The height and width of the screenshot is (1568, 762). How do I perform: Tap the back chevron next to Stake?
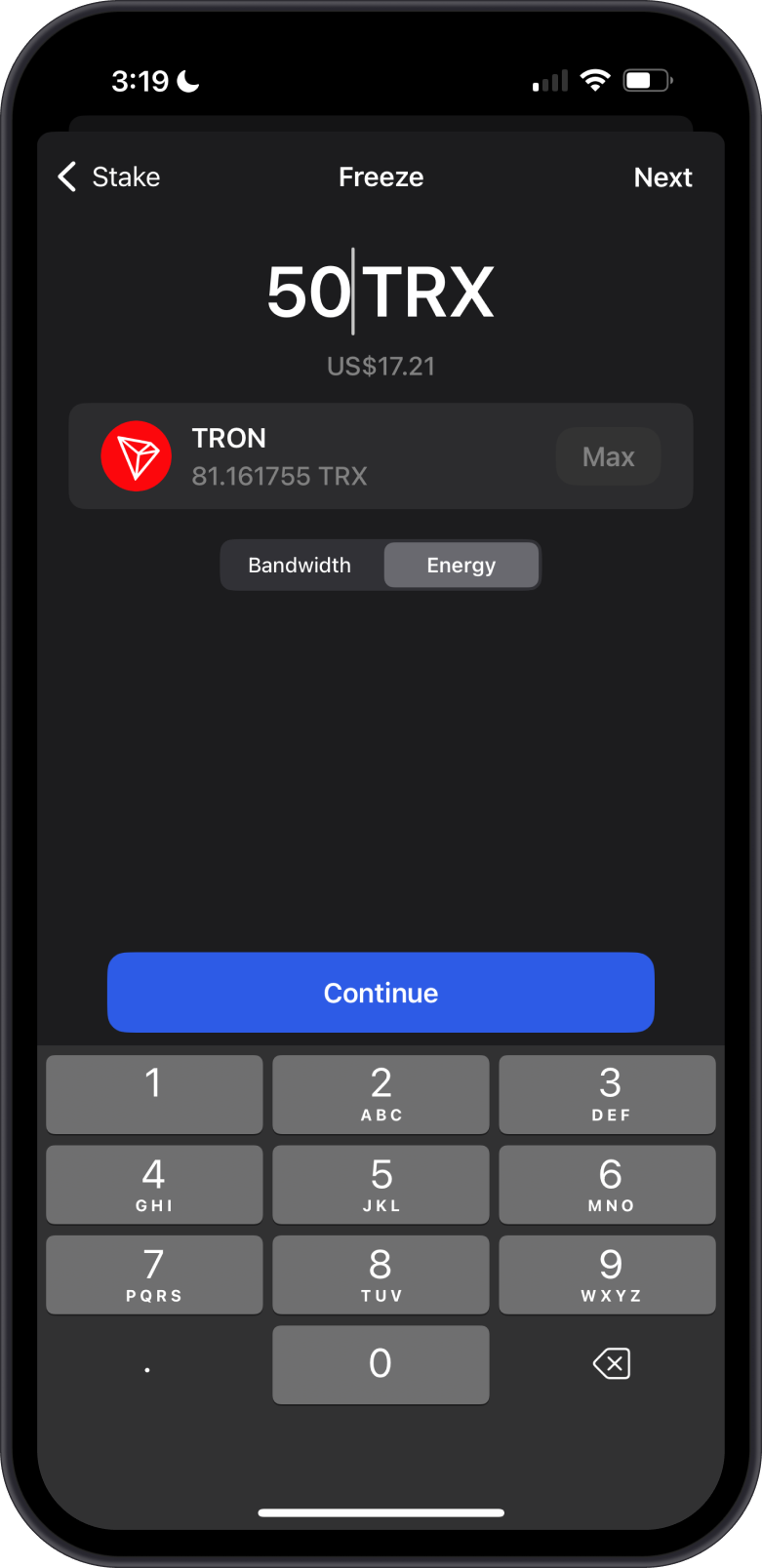[65, 176]
